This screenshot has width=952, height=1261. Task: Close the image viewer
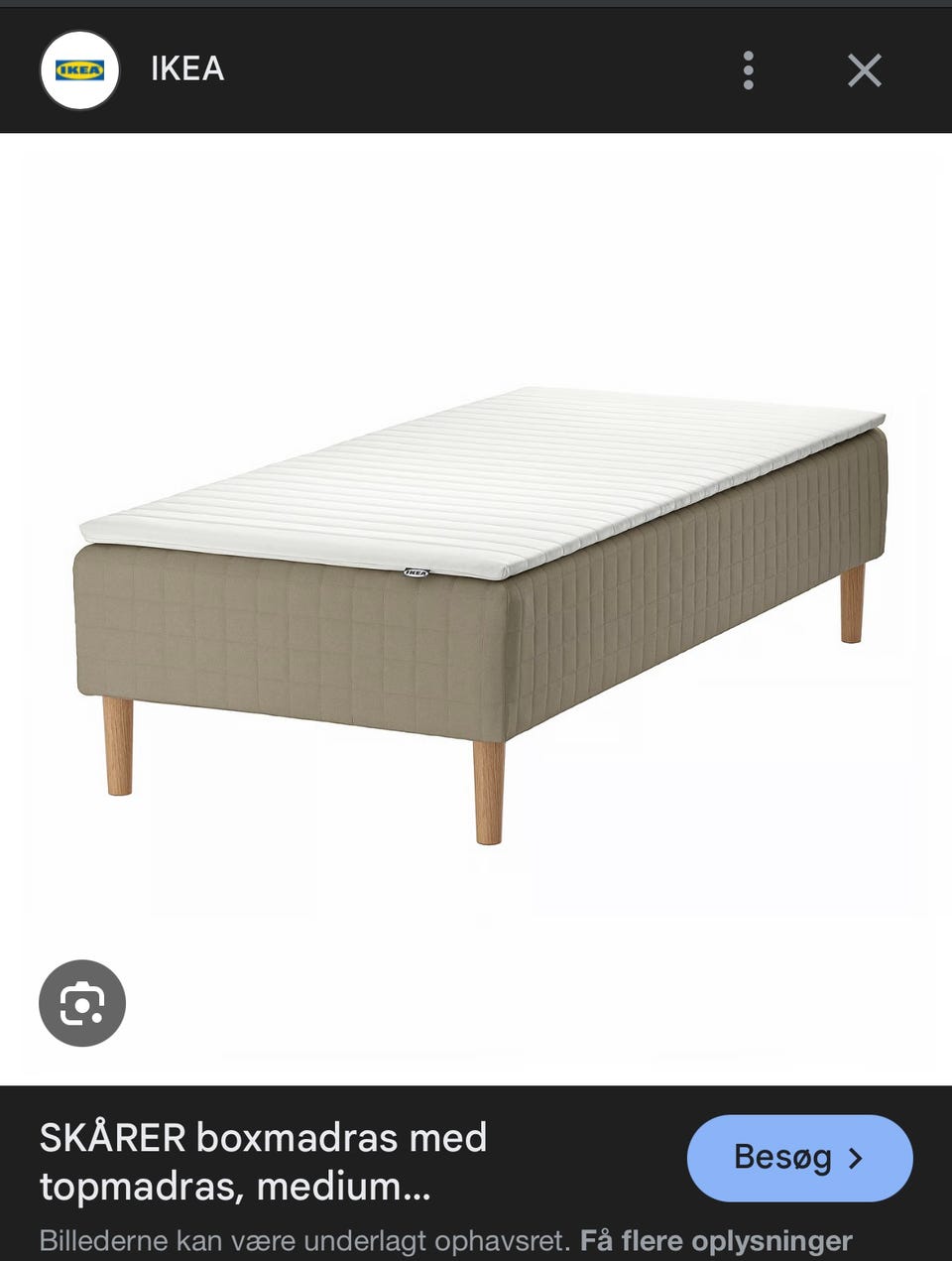pyautogui.click(x=864, y=70)
